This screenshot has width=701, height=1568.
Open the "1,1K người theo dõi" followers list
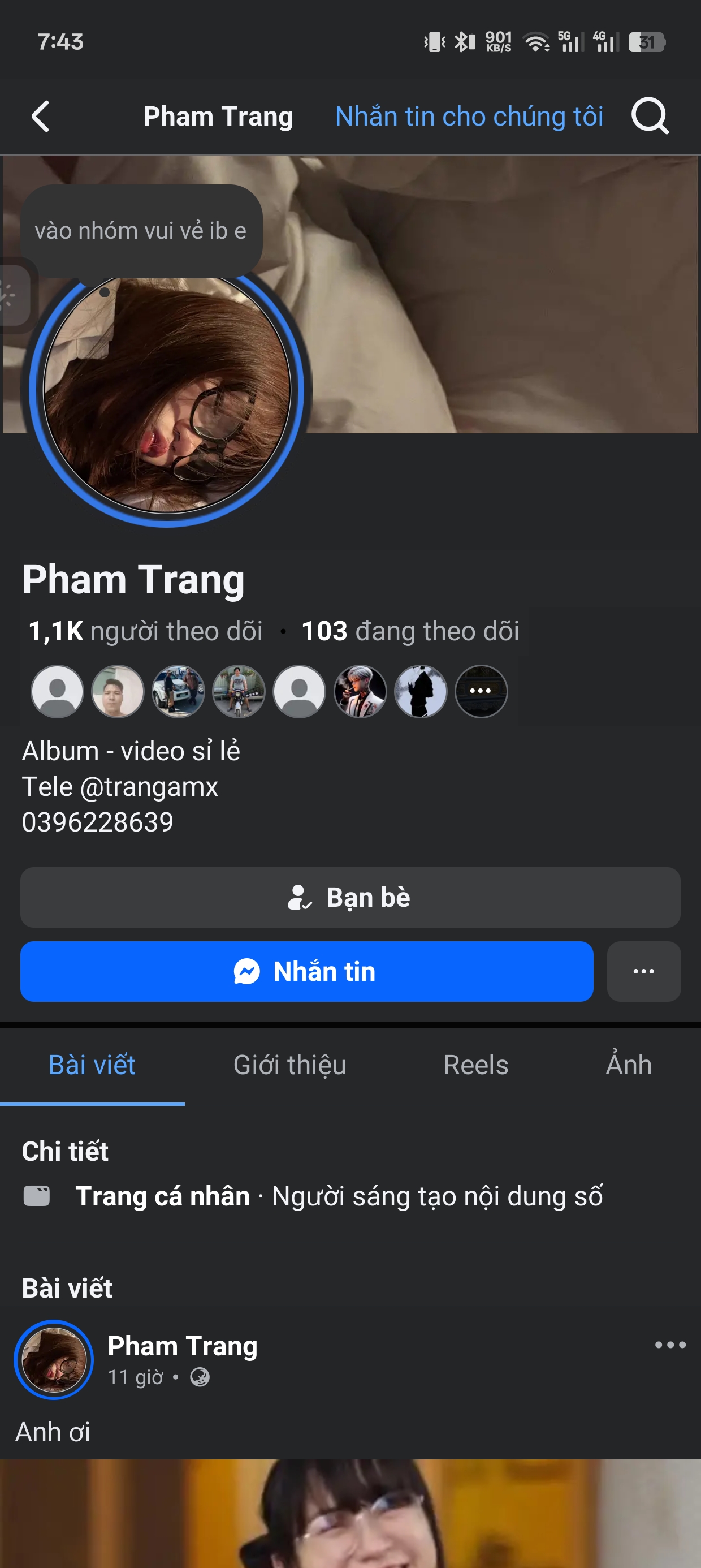(145, 631)
